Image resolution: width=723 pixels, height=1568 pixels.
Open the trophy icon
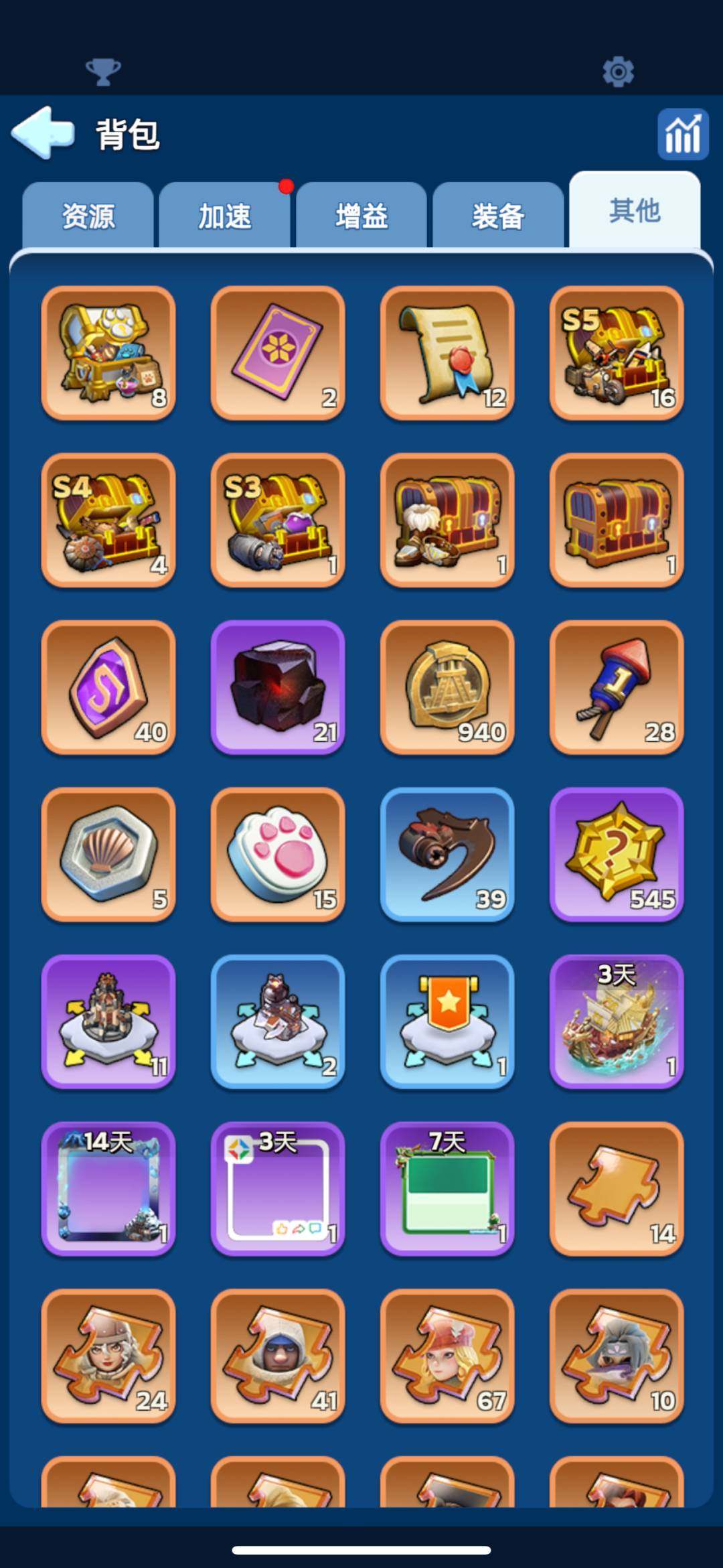103,71
